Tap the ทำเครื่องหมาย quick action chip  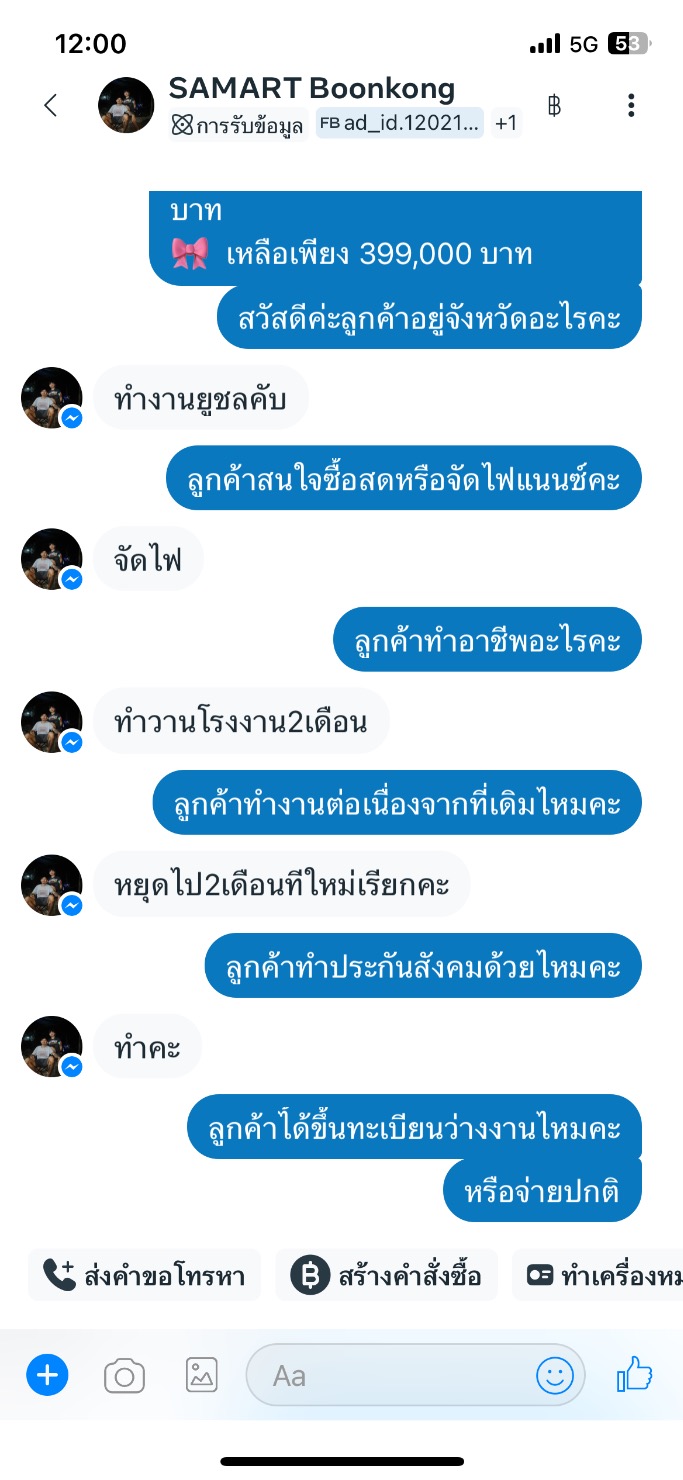click(598, 1276)
